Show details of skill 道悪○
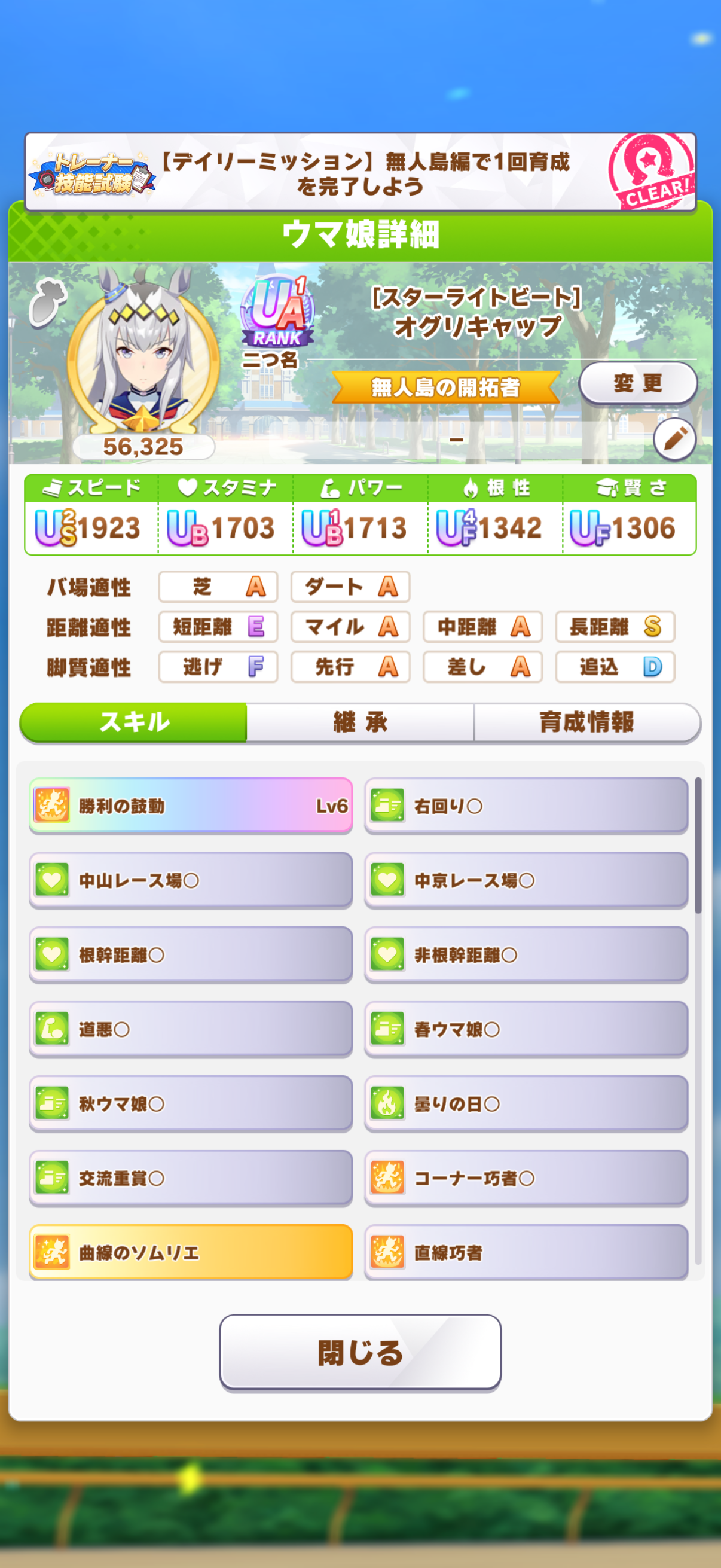721x1568 pixels. click(x=191, y=1029)
